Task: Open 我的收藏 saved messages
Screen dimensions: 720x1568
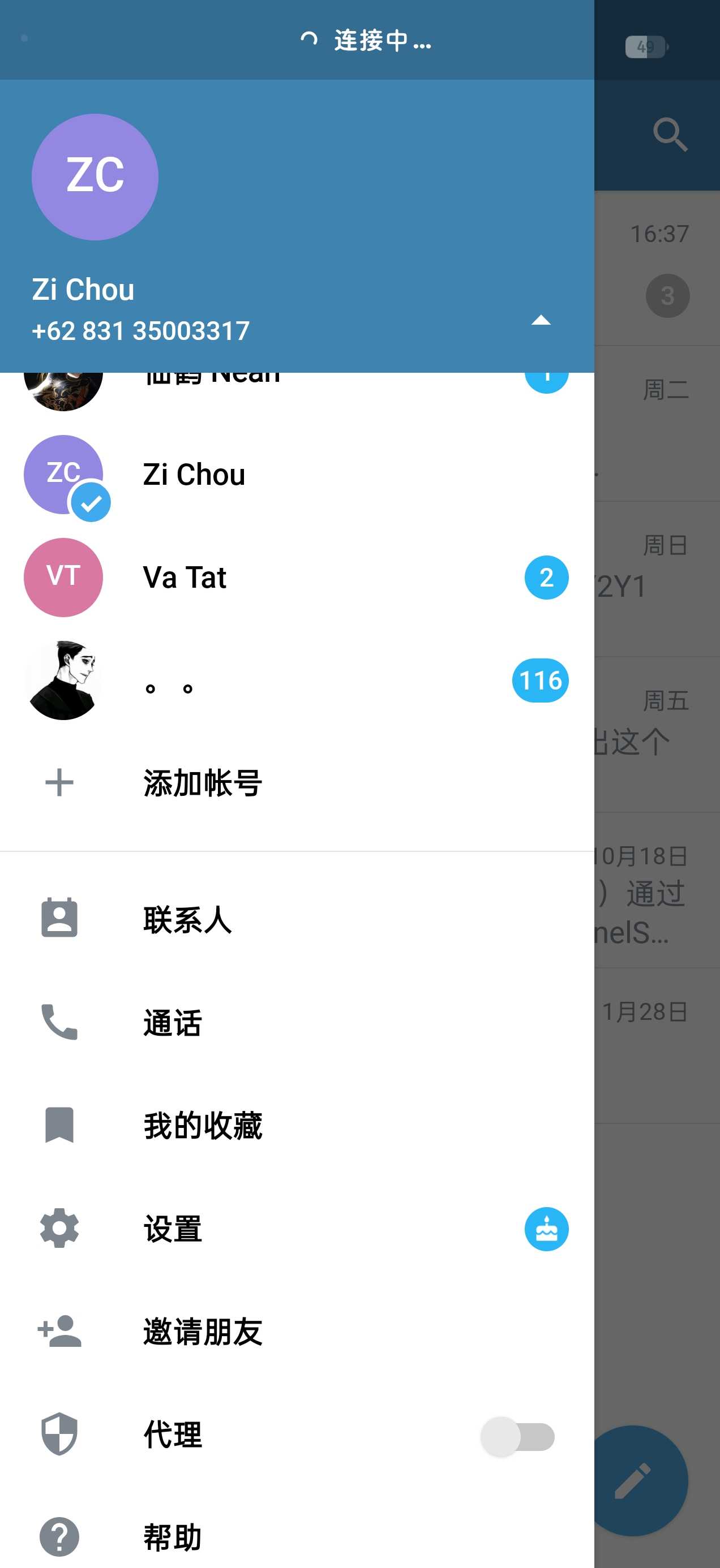Action: tap(297, 1125)
